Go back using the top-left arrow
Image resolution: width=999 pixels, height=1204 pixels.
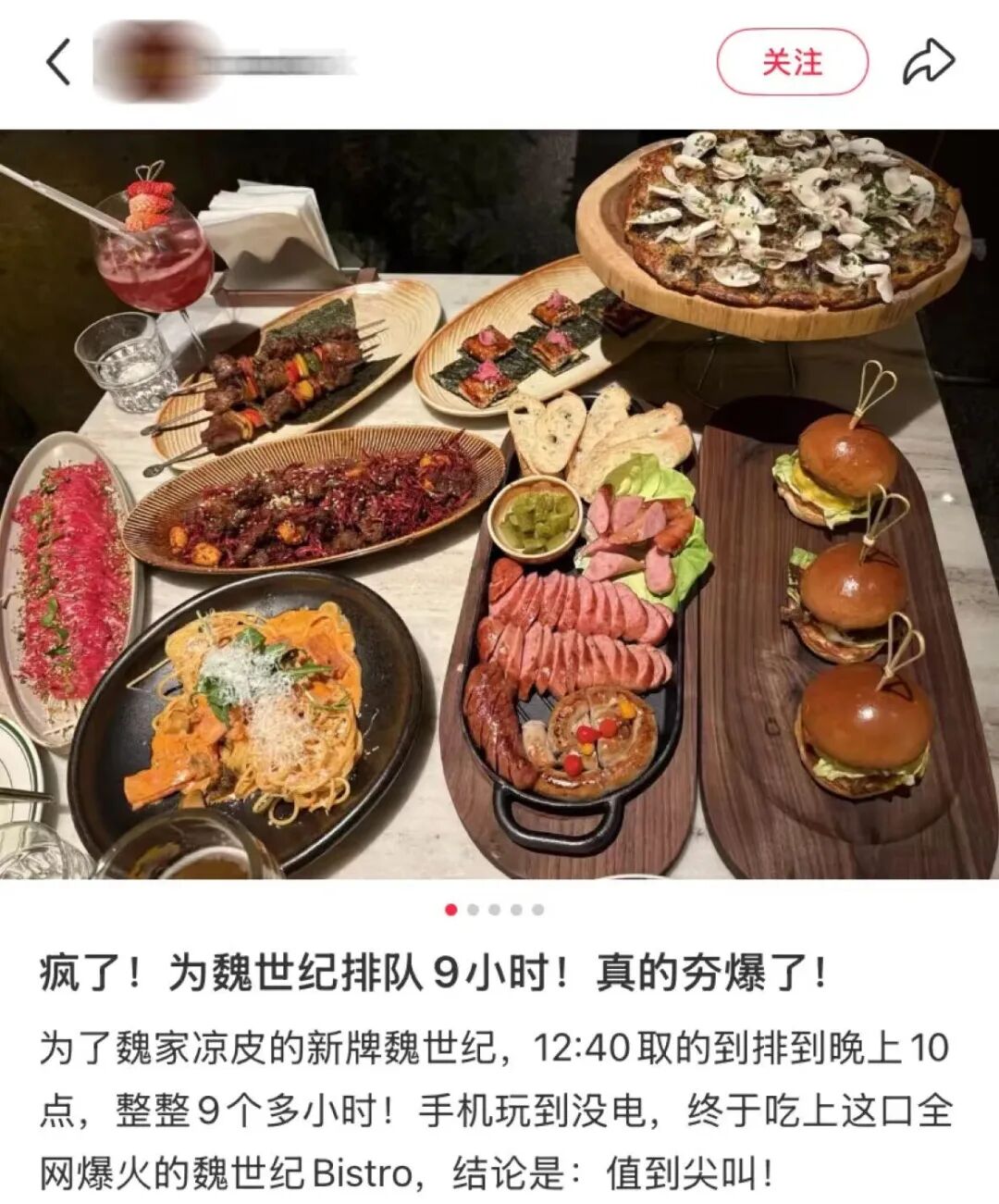pyautogui.click(x=58, y=63)
